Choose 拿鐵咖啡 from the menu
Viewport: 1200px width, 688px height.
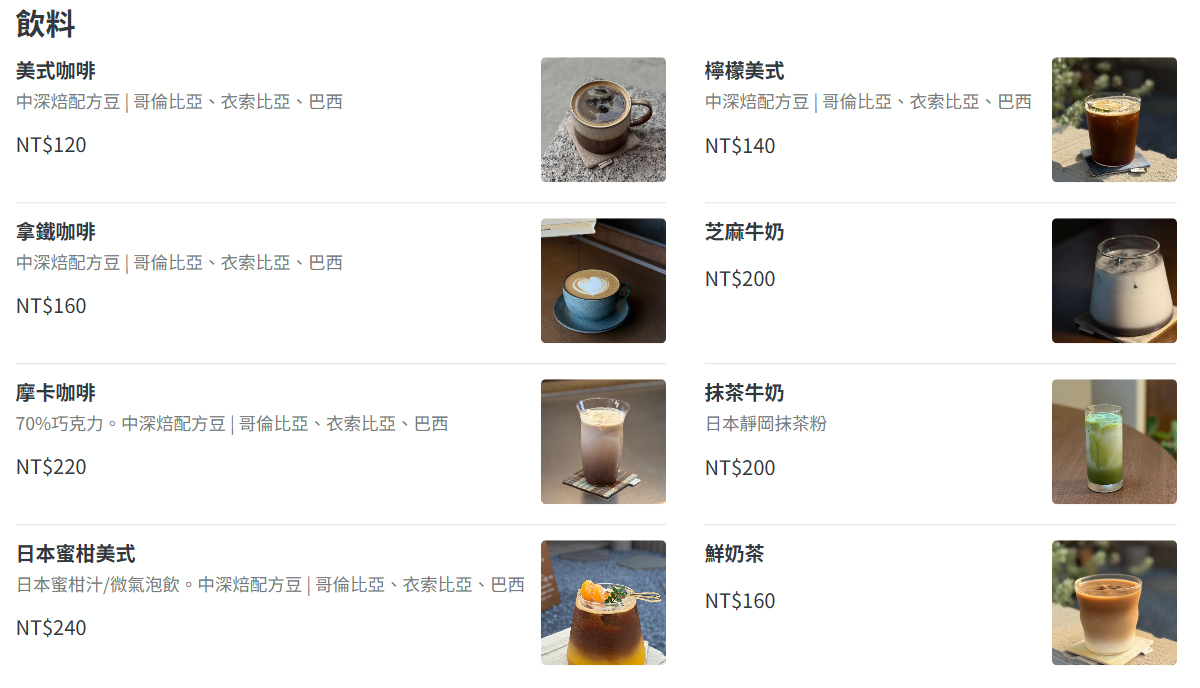click(56, 232)
